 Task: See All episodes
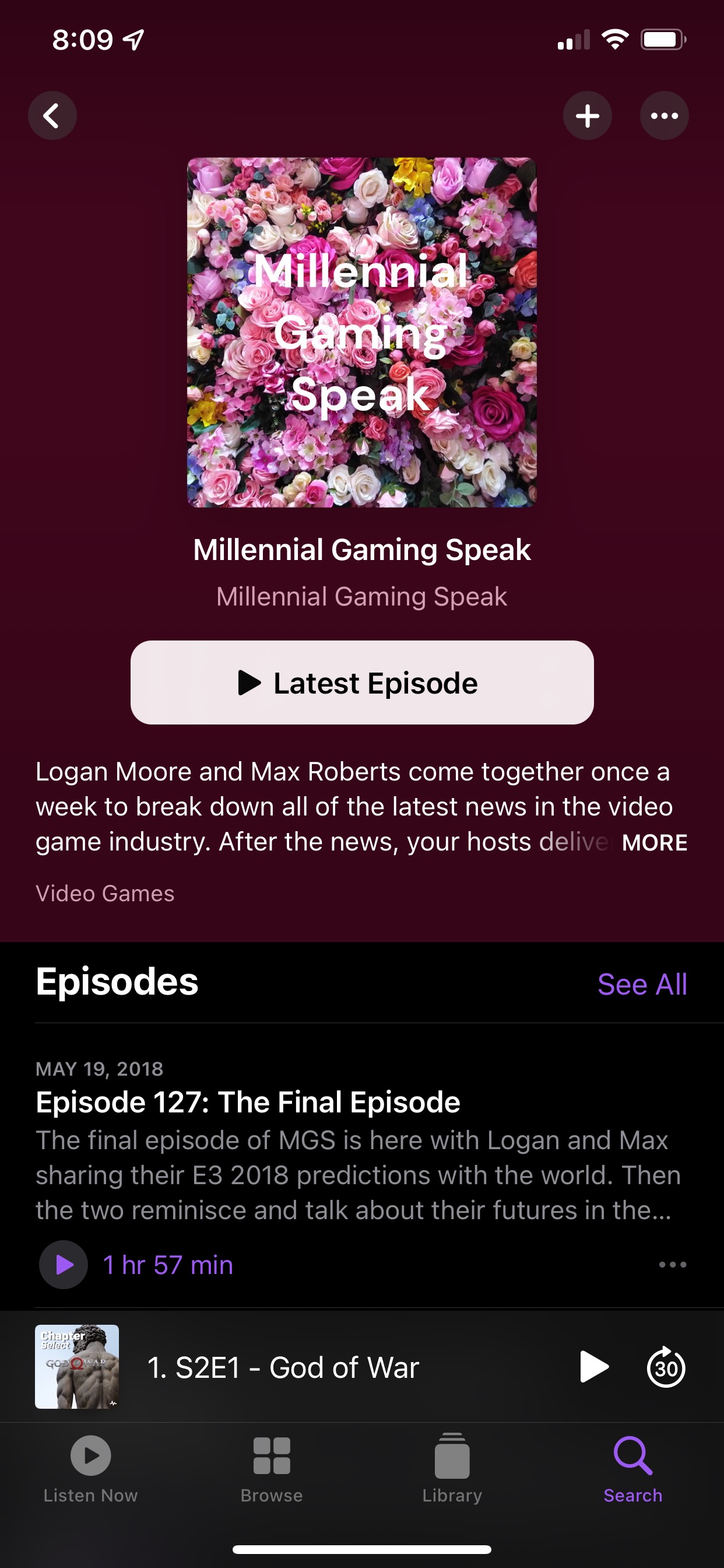pyautogui.click(x=642, y=984)
